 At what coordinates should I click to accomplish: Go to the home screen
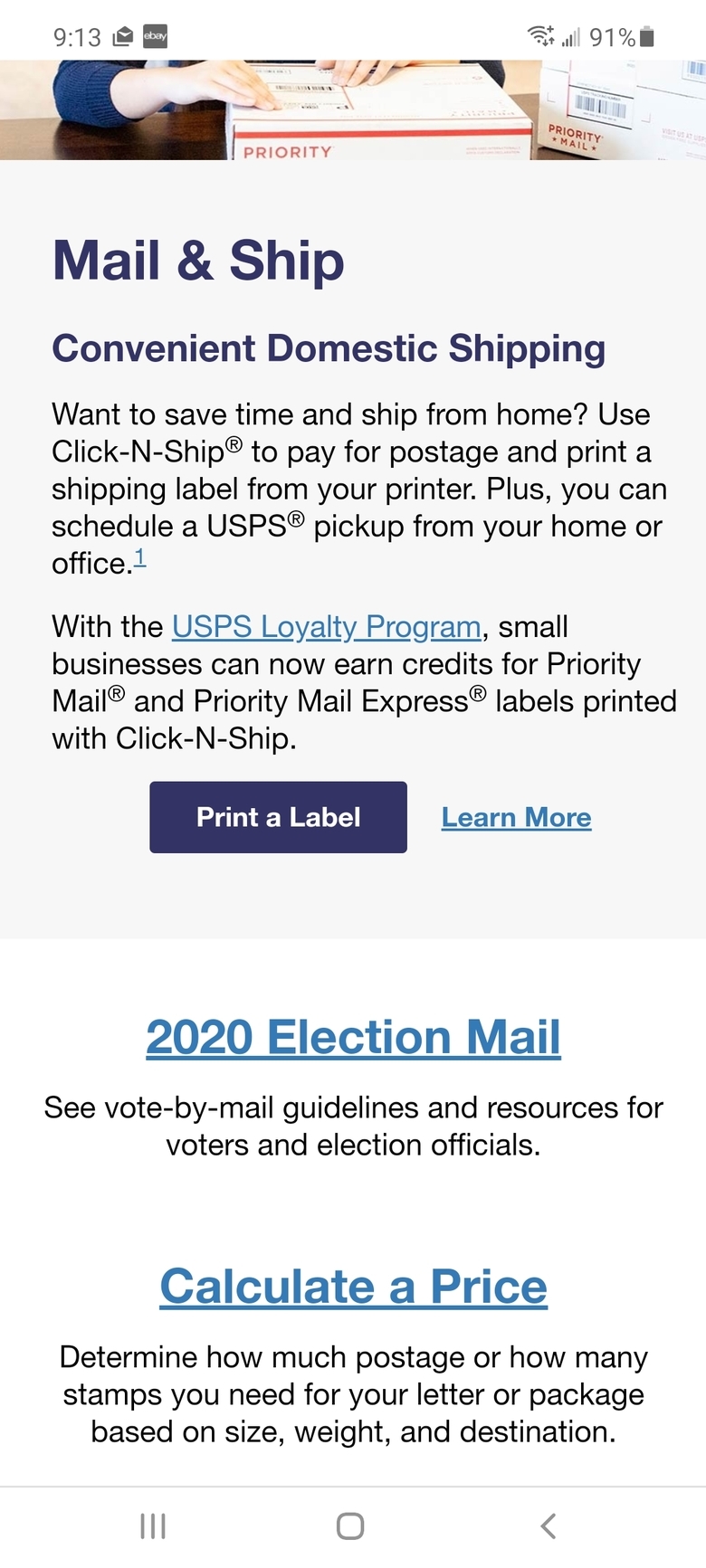tap(350, 1526)
